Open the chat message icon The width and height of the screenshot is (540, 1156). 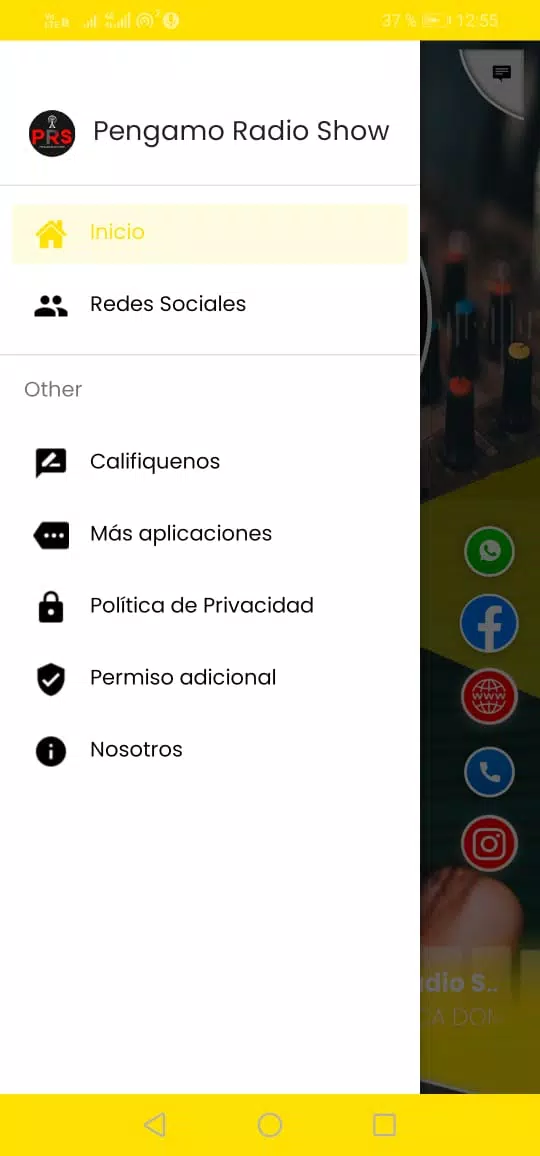click(502, 73)
